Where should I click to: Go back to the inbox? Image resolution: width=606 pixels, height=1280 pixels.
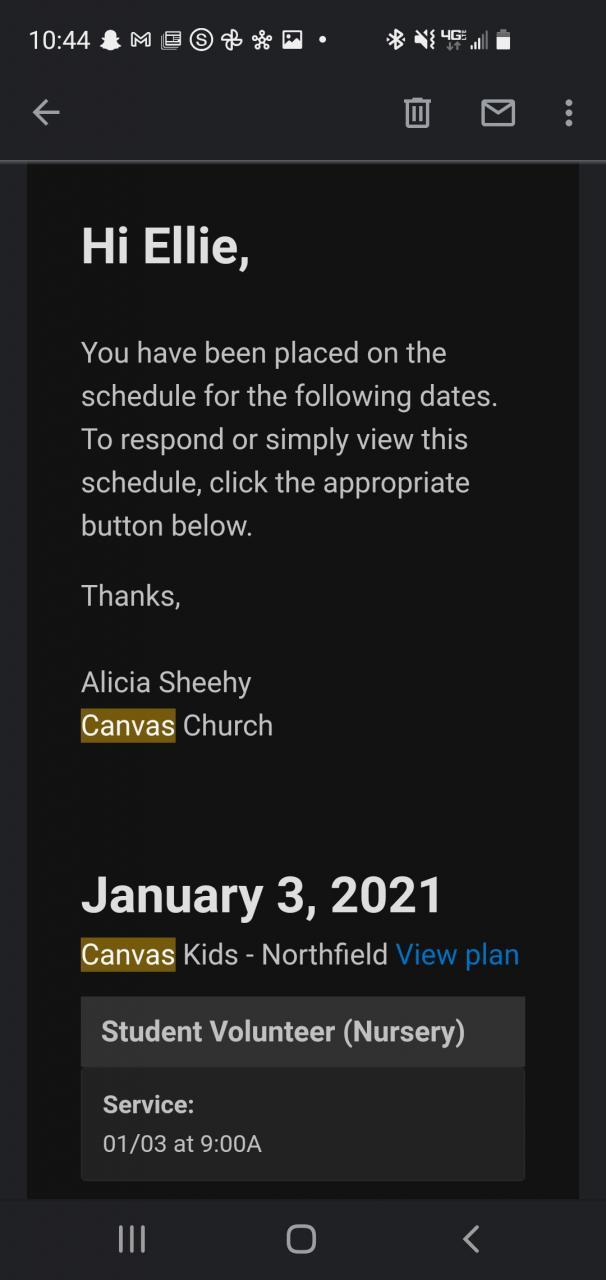(46, 113)
